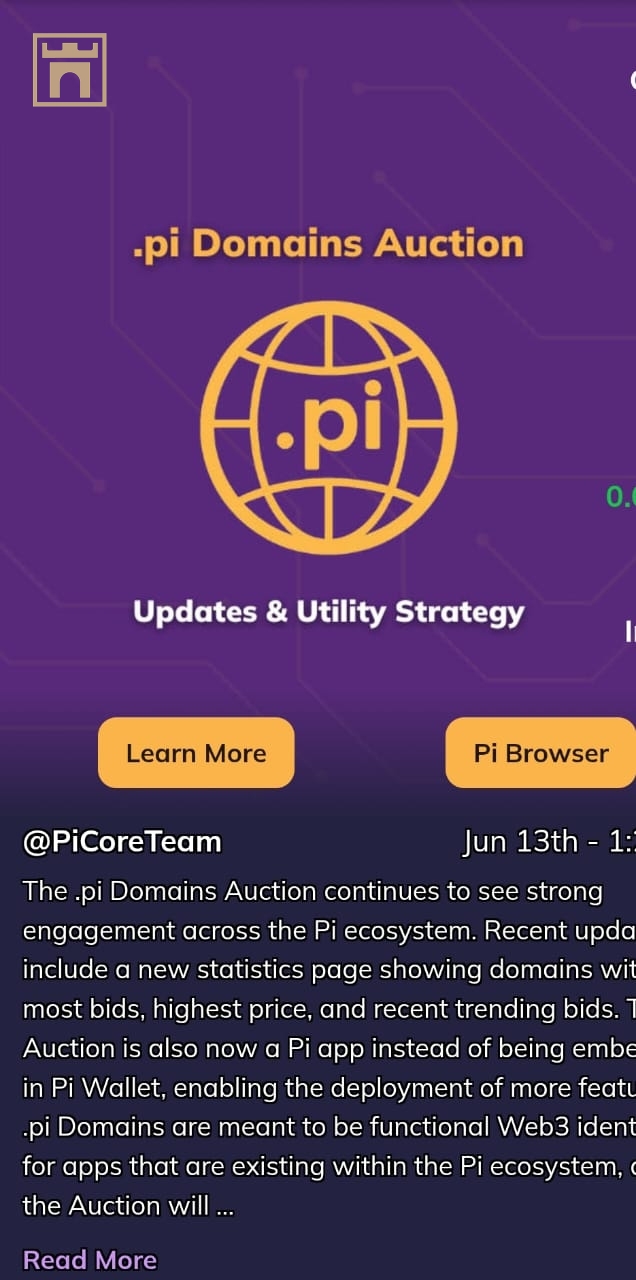Screen dimensions: 636x1280
Task: Open the tower icon at top left
Action: coord(70,70)
